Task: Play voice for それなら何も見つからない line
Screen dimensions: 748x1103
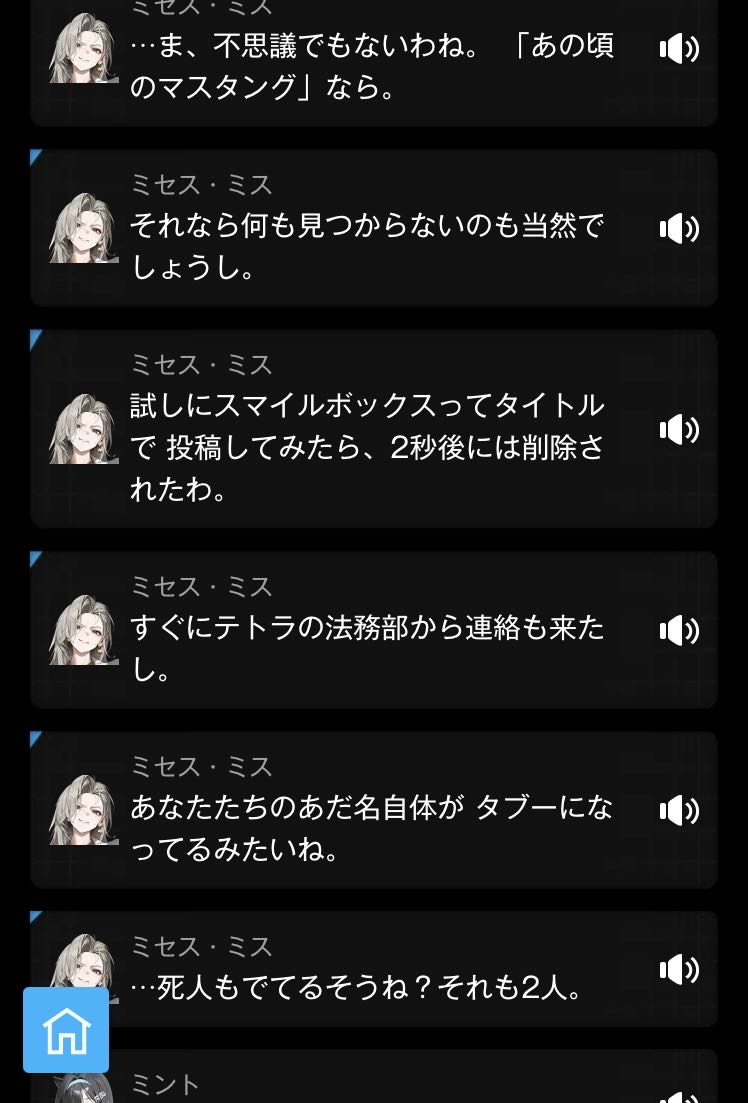Action: click(679, 229)
